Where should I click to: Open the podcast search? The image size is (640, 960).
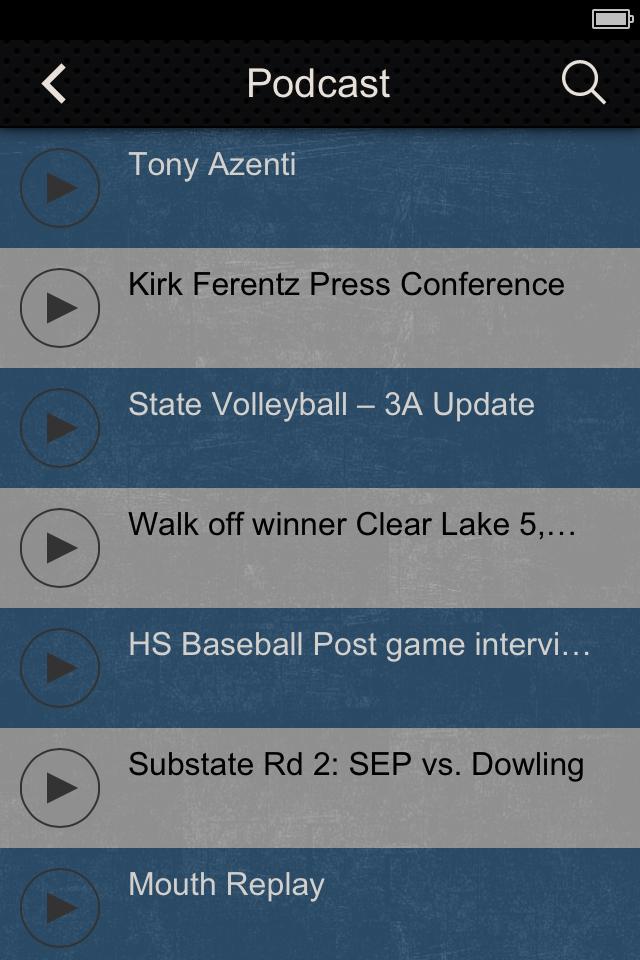(x=583, y=83)
